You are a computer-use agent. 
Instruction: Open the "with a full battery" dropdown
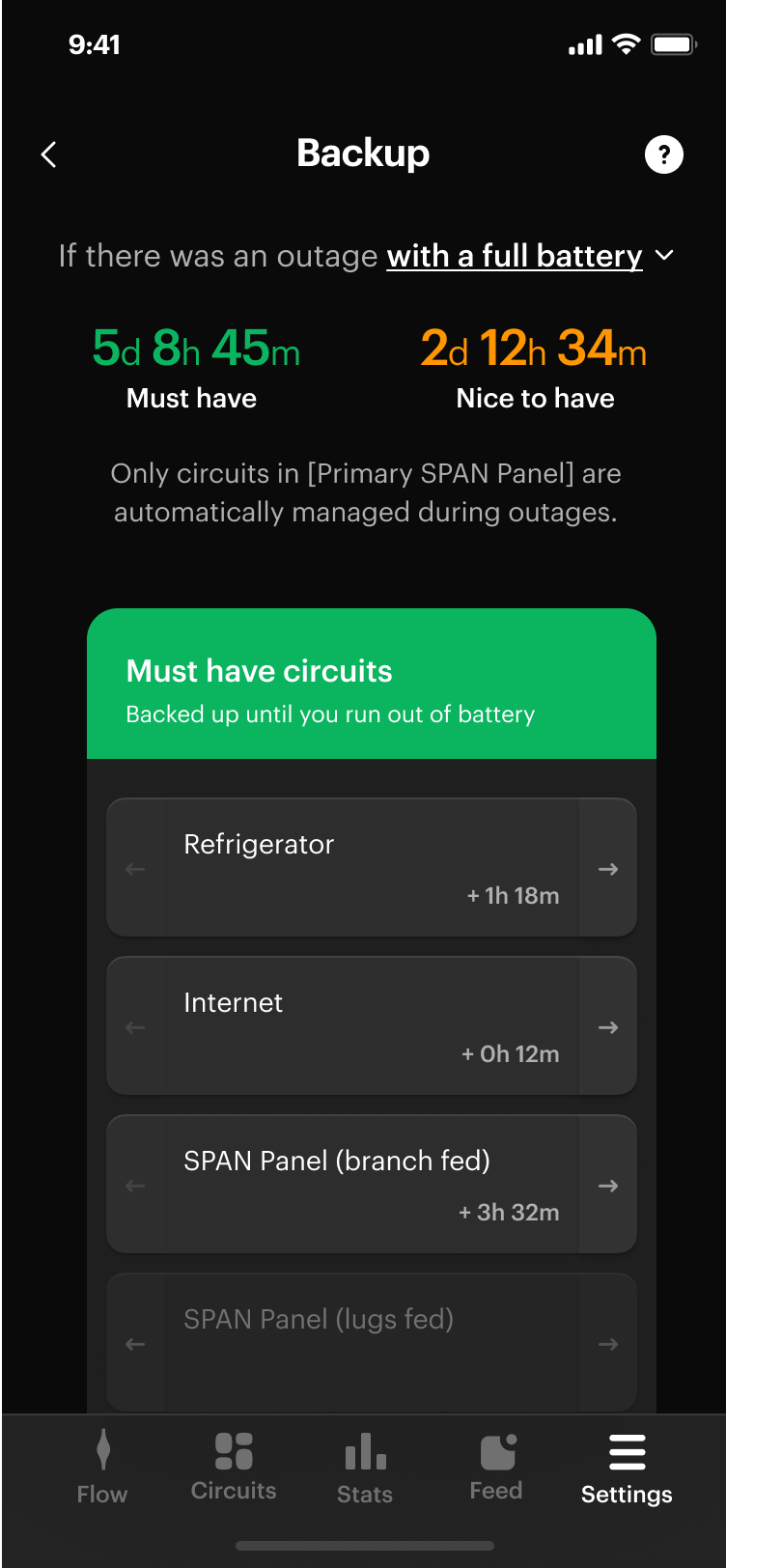point(530,256)
